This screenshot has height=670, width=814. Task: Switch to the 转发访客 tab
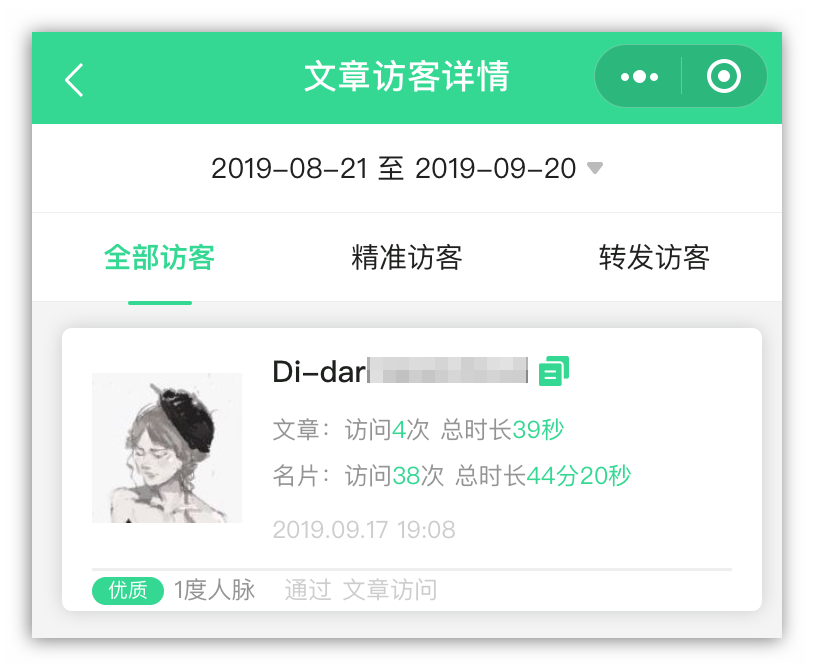654,258
